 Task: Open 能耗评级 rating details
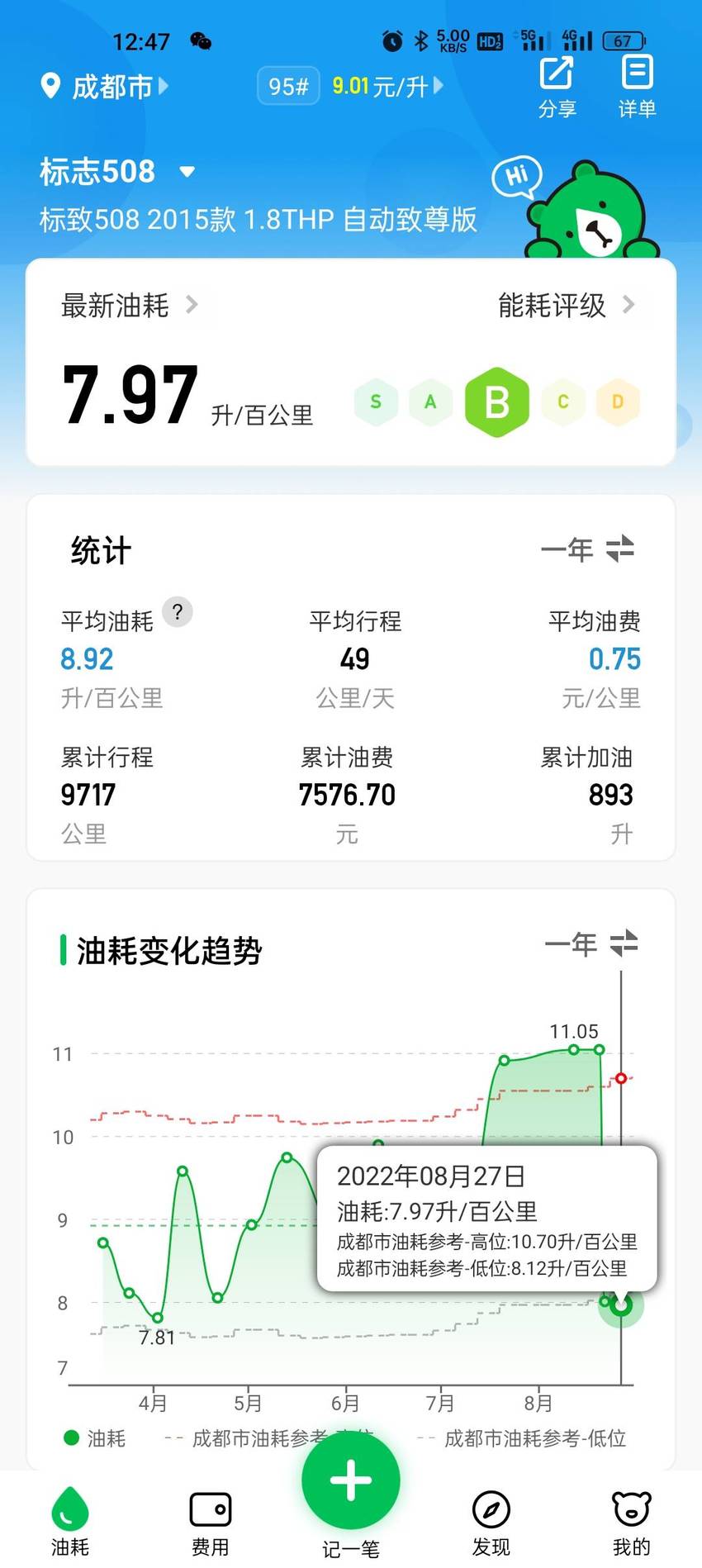567,305
